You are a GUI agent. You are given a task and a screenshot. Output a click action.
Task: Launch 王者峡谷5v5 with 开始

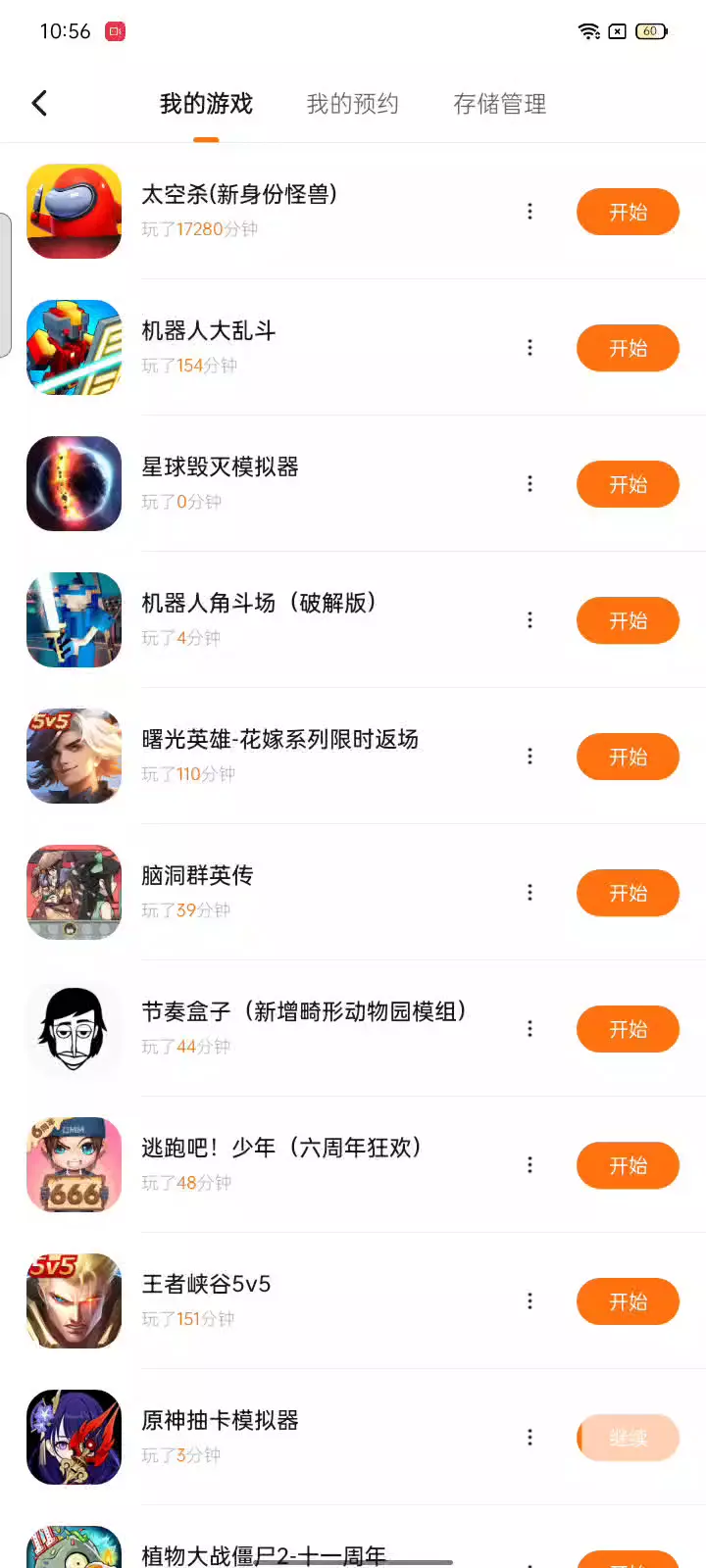tap(628, 1301)
